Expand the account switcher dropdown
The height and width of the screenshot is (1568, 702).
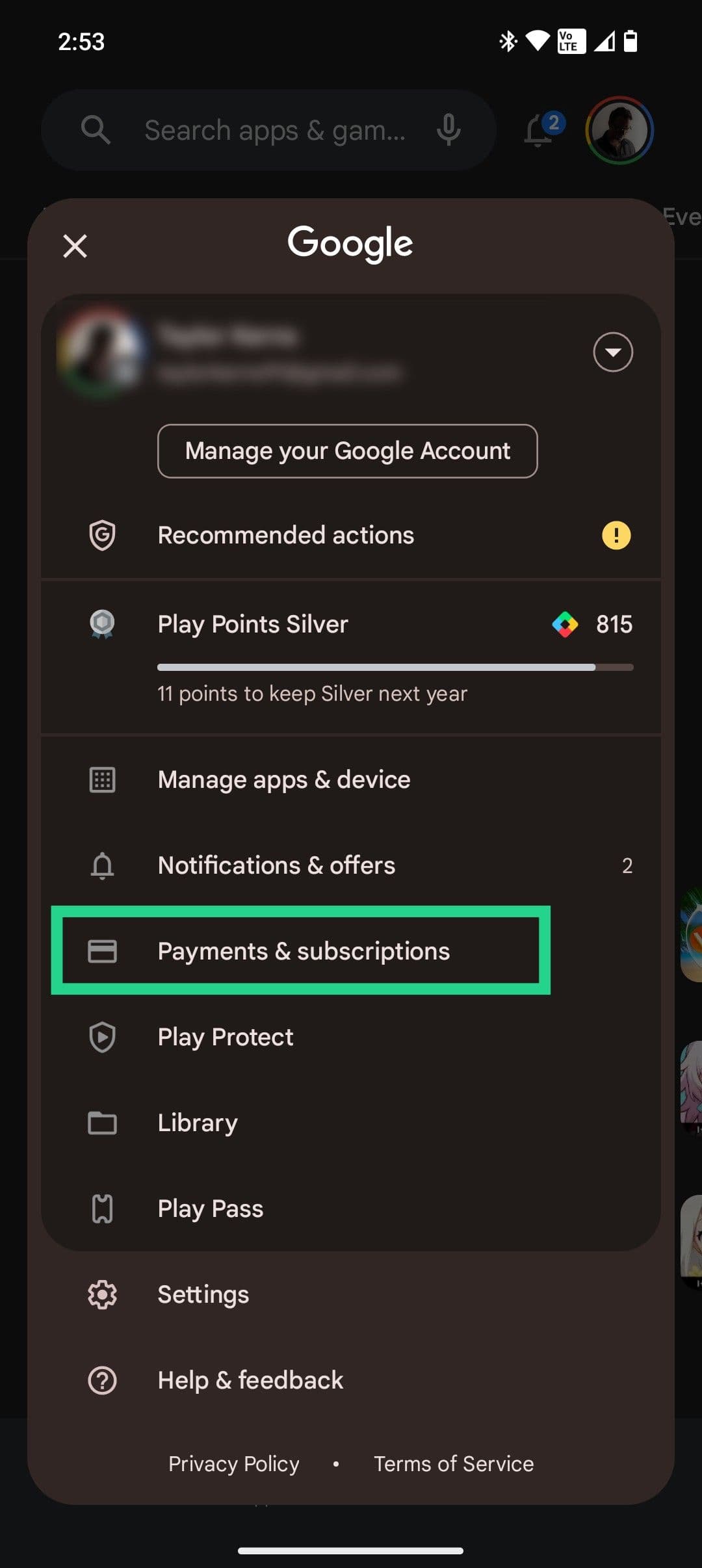click(x=612, y=352)
